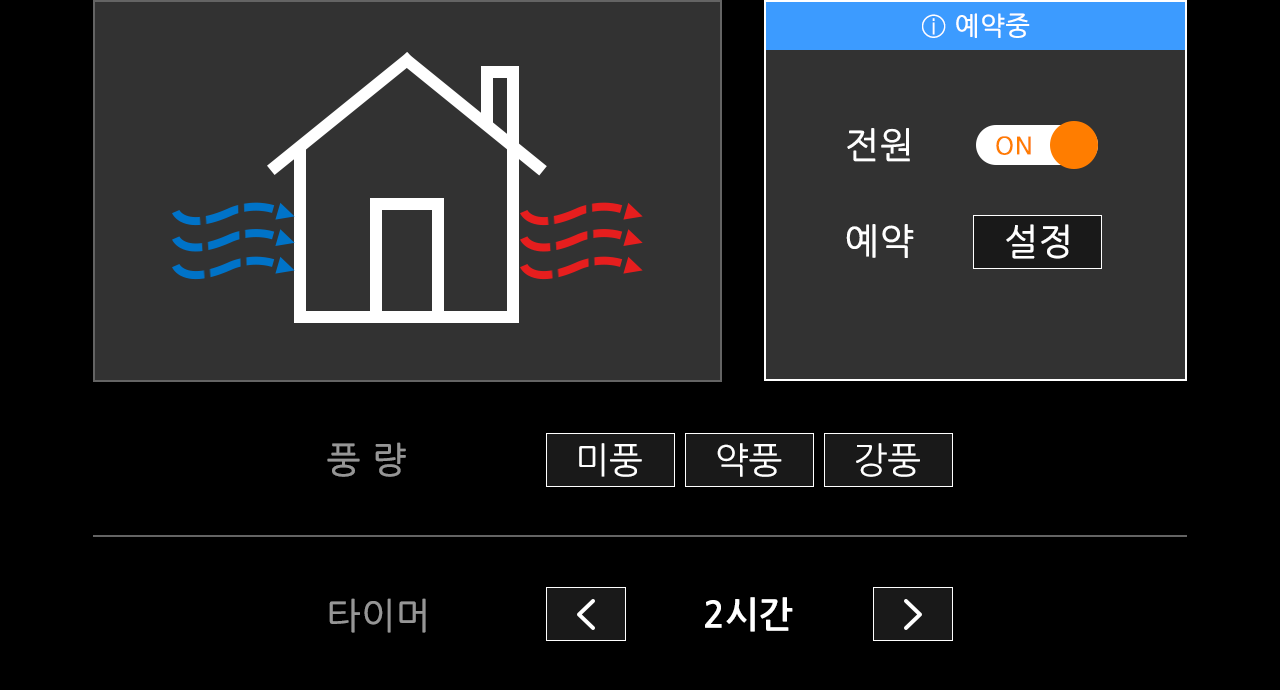Select 미풍 airflow level
The height and width of the screenshot is (690, 1280).
(610, 460)
